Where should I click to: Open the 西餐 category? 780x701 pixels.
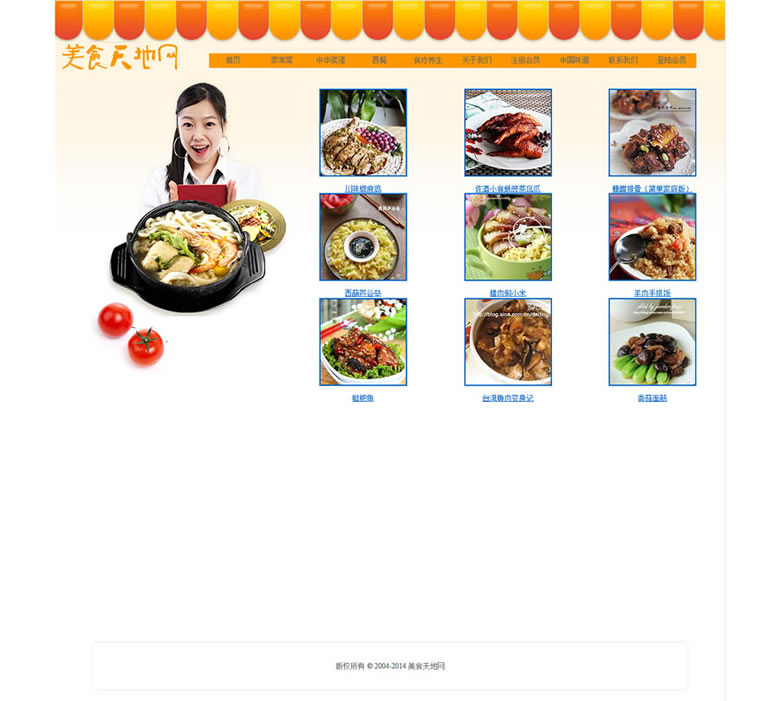point(379,60)
